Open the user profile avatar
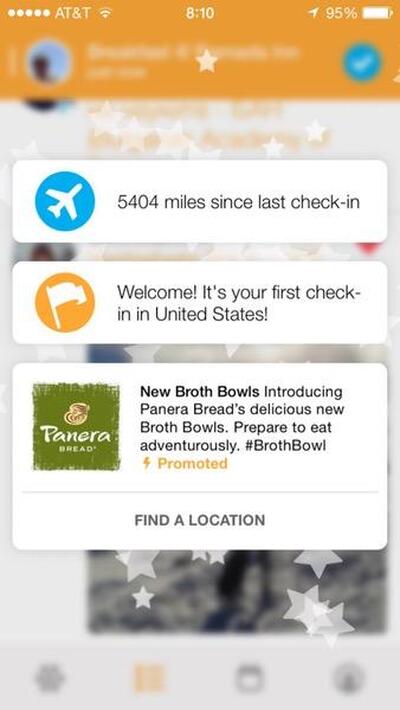 [48, 62]
